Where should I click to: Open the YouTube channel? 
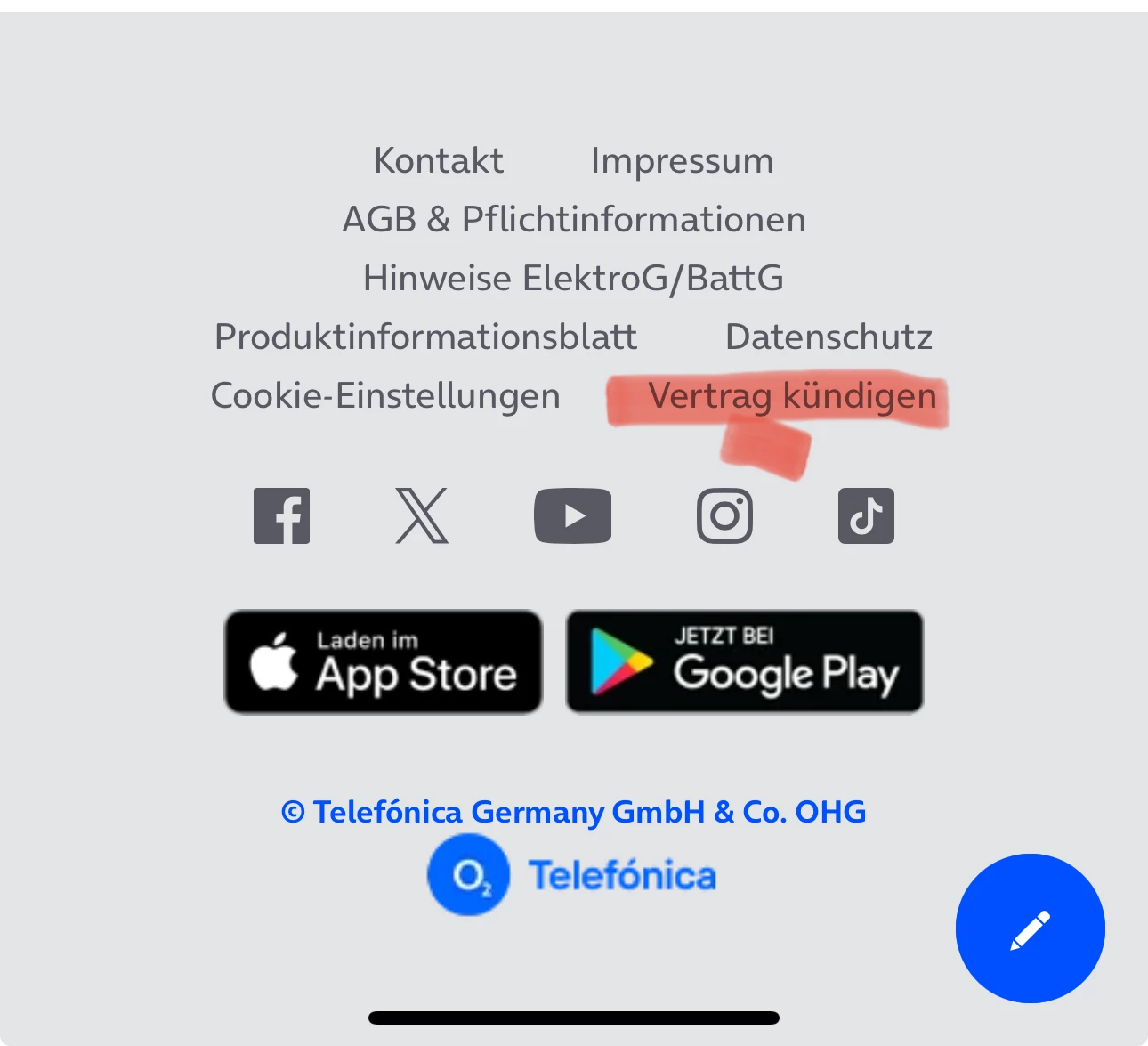pos(572,515)
